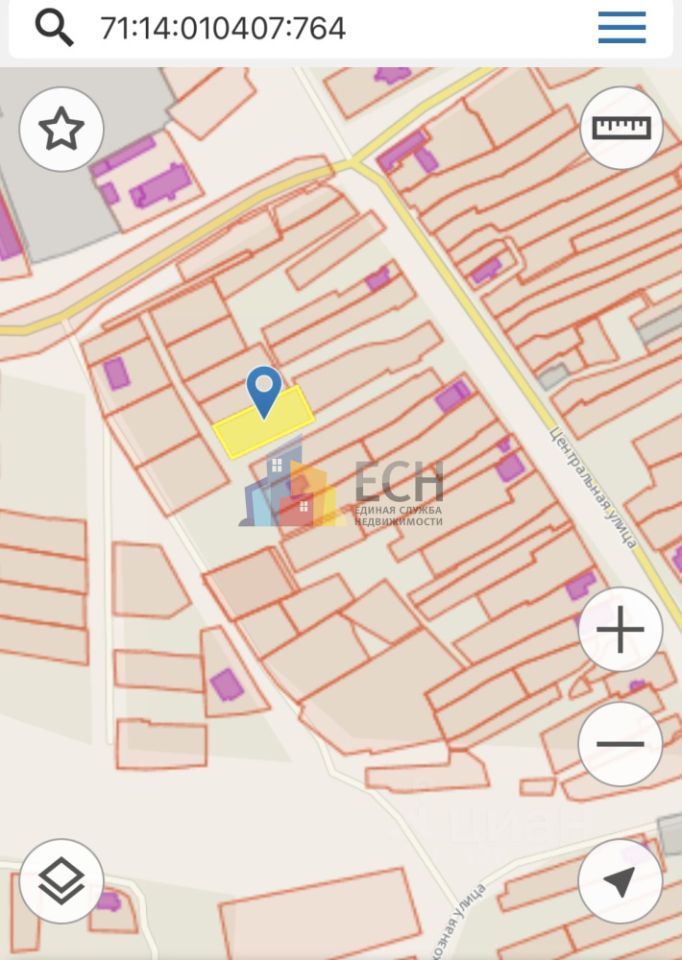Viewport: 682px width, 960px height.
Task: Zoom out of the map with minus
Action: (620, 744)
